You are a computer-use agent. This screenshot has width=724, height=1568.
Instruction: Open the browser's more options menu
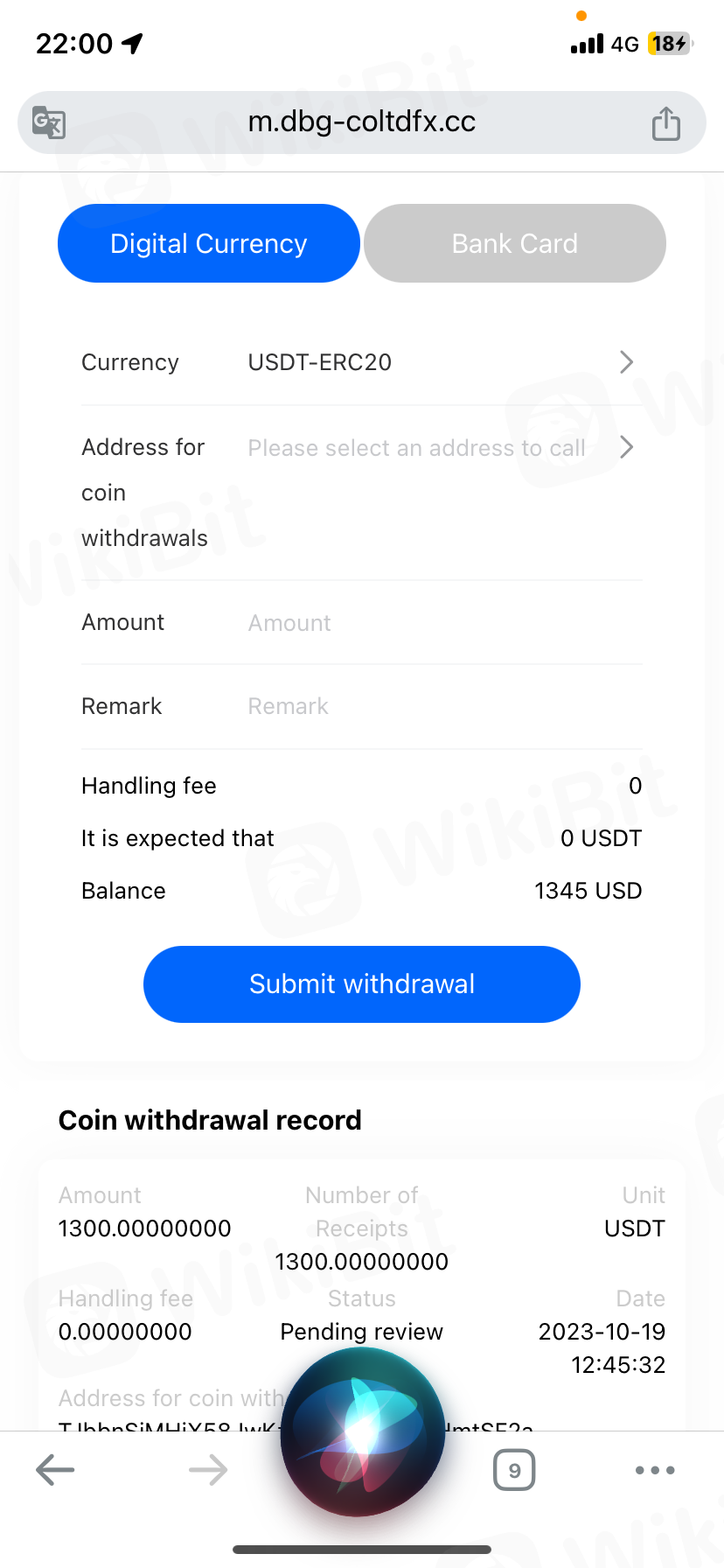coord(655,1470)
